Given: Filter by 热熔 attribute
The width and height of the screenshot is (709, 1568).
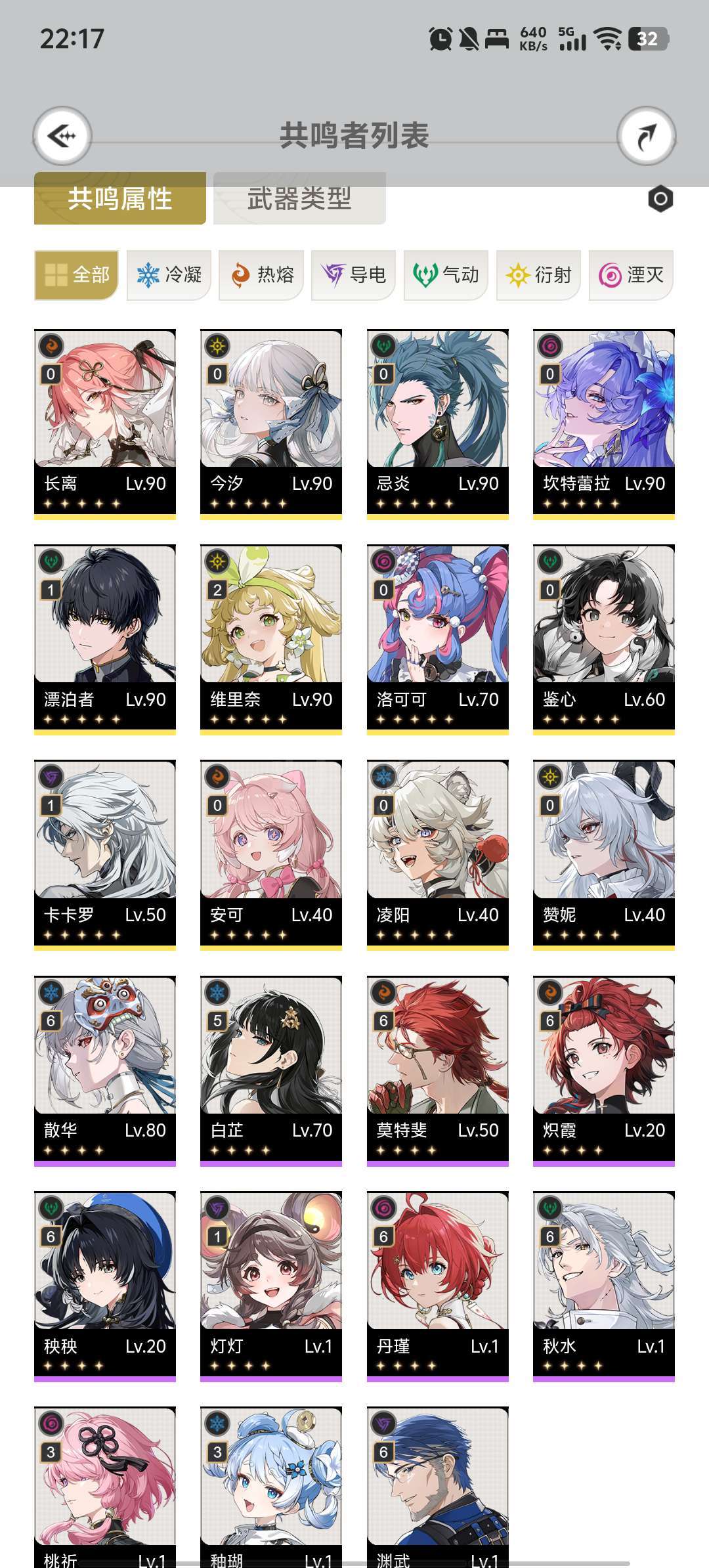Looking at the screenshot, I should [261, 274].
